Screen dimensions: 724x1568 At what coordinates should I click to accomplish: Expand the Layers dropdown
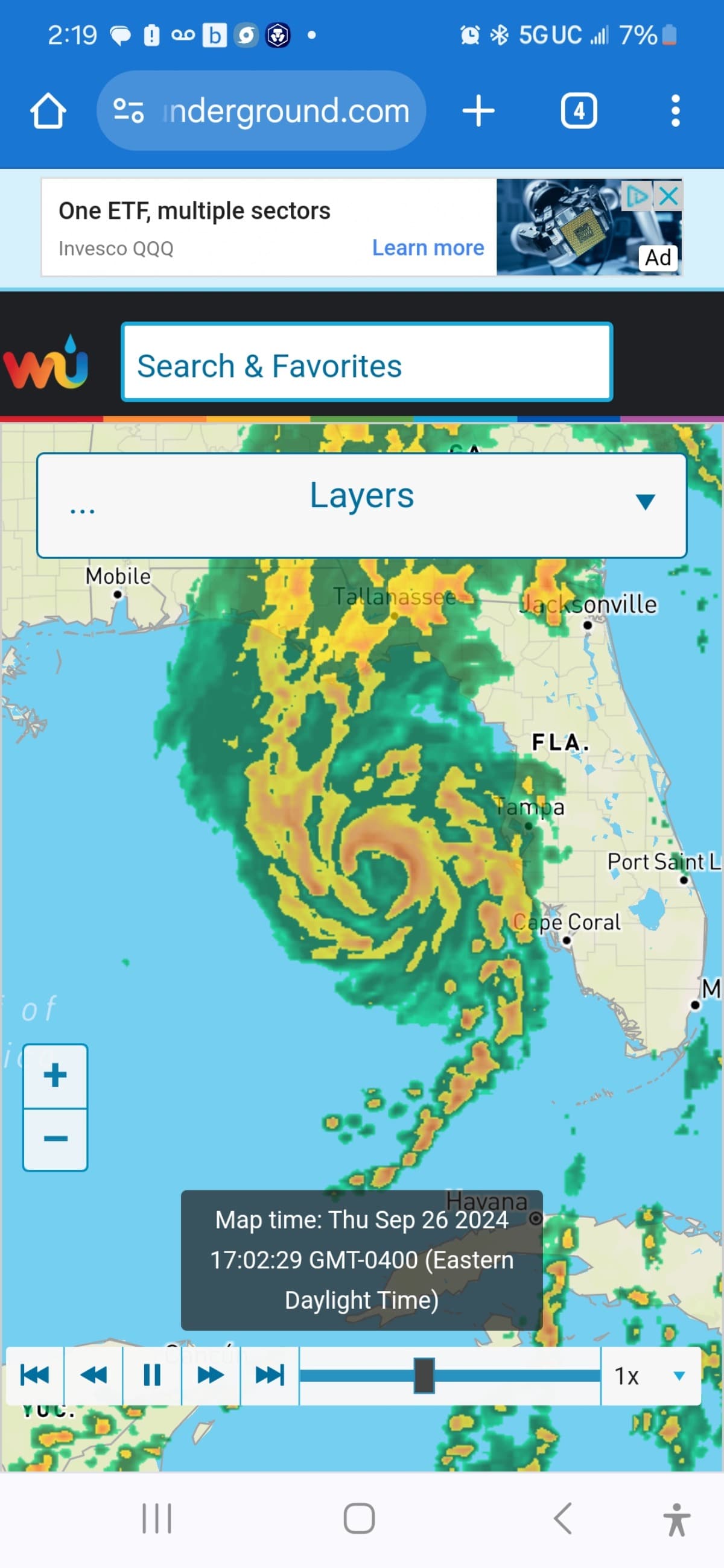coord(644,501)
